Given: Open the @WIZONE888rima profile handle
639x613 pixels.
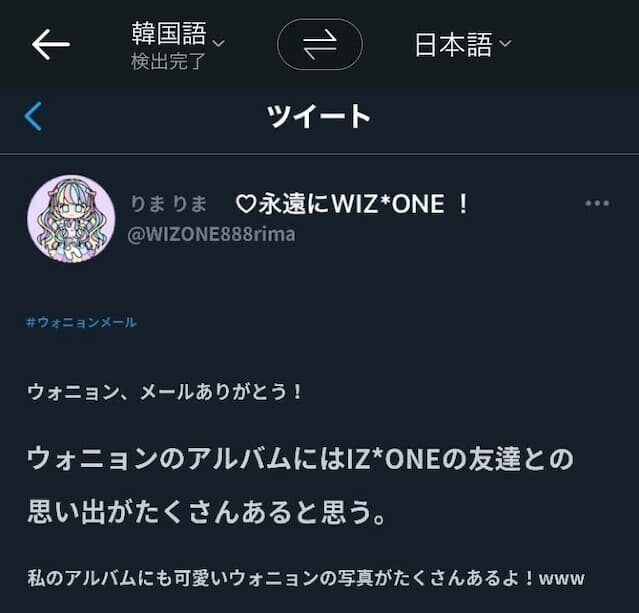Looking at the screenshot, I should click(x=212, y=234).
